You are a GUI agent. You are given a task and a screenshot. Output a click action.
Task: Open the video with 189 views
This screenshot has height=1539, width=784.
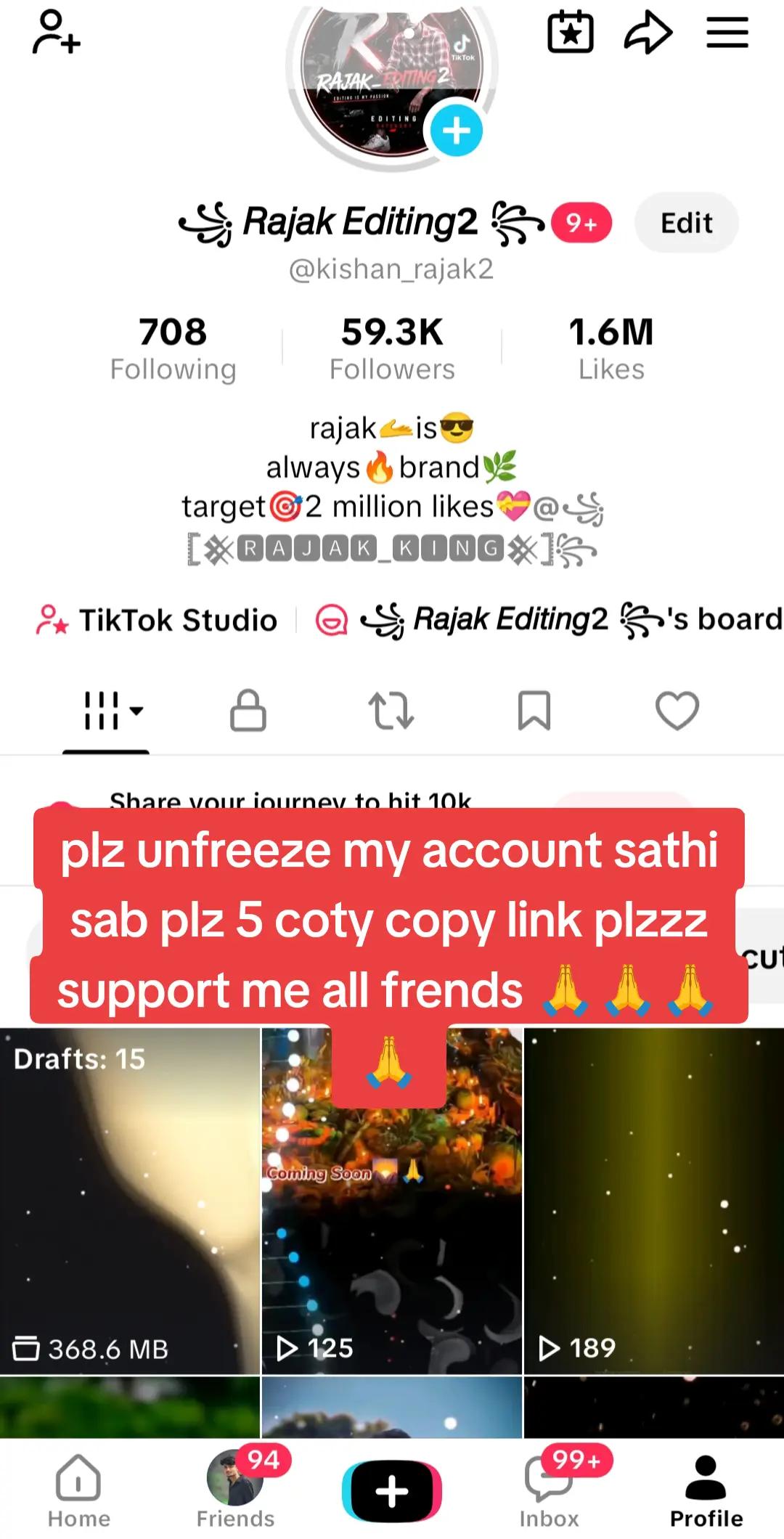tap(654, 1201)
